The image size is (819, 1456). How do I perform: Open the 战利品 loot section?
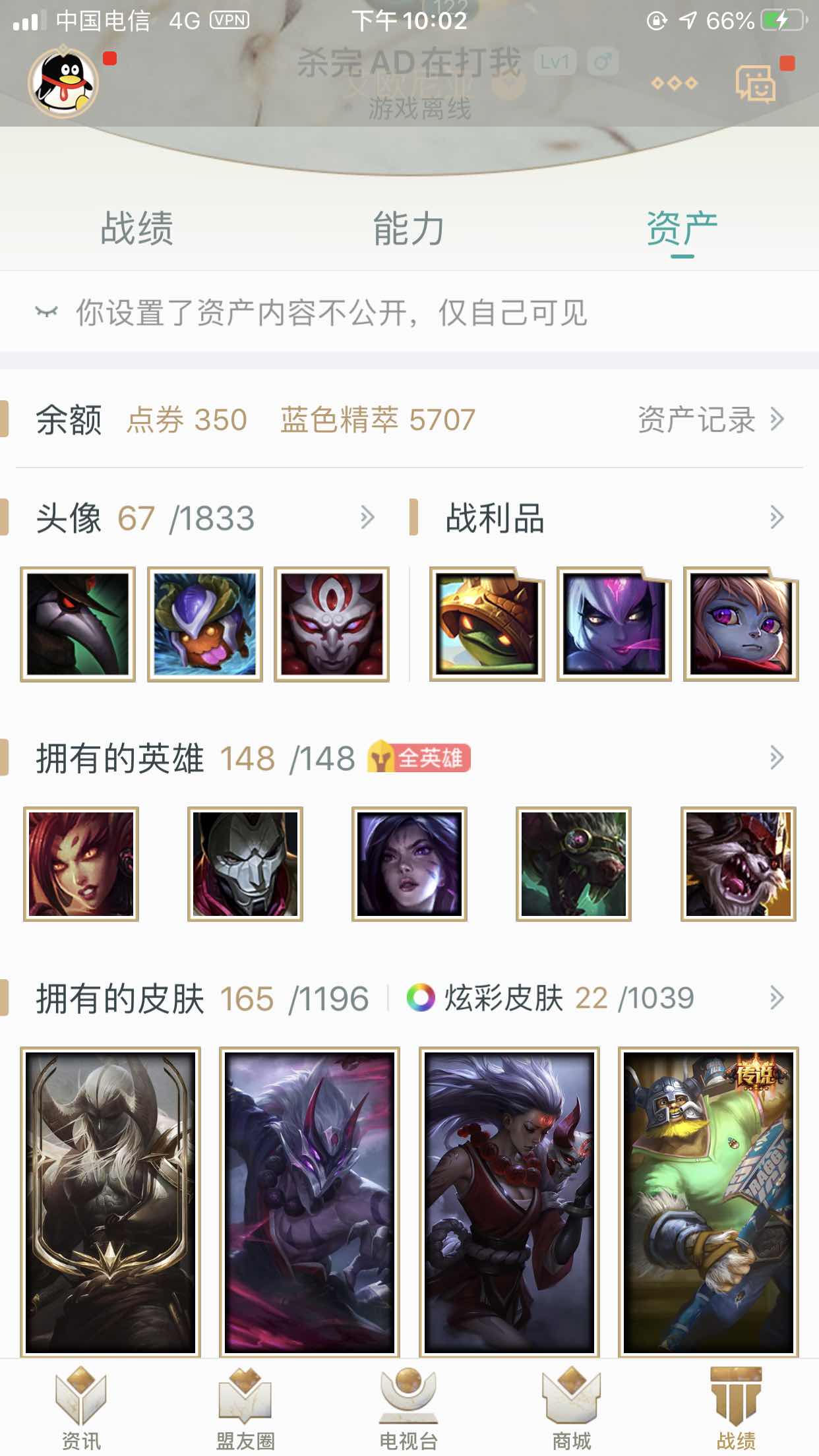coord(777,518)
